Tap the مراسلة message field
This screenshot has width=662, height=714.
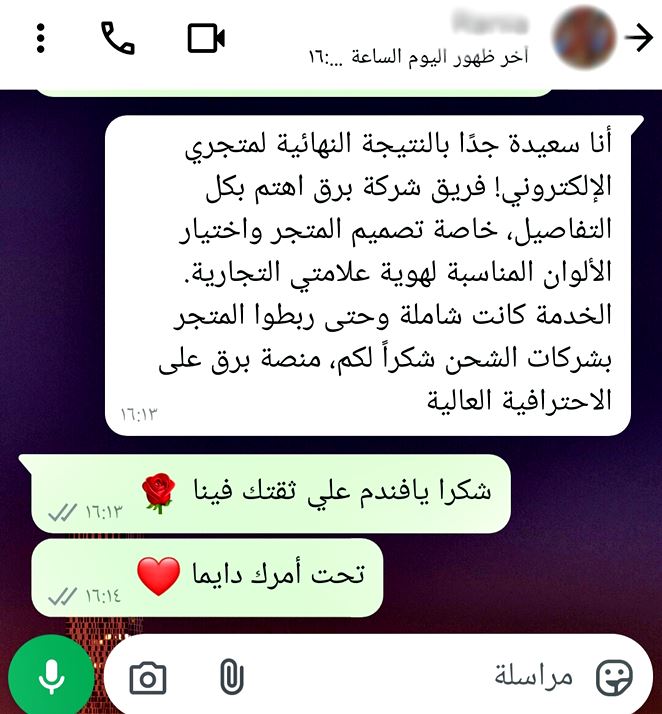420,678
